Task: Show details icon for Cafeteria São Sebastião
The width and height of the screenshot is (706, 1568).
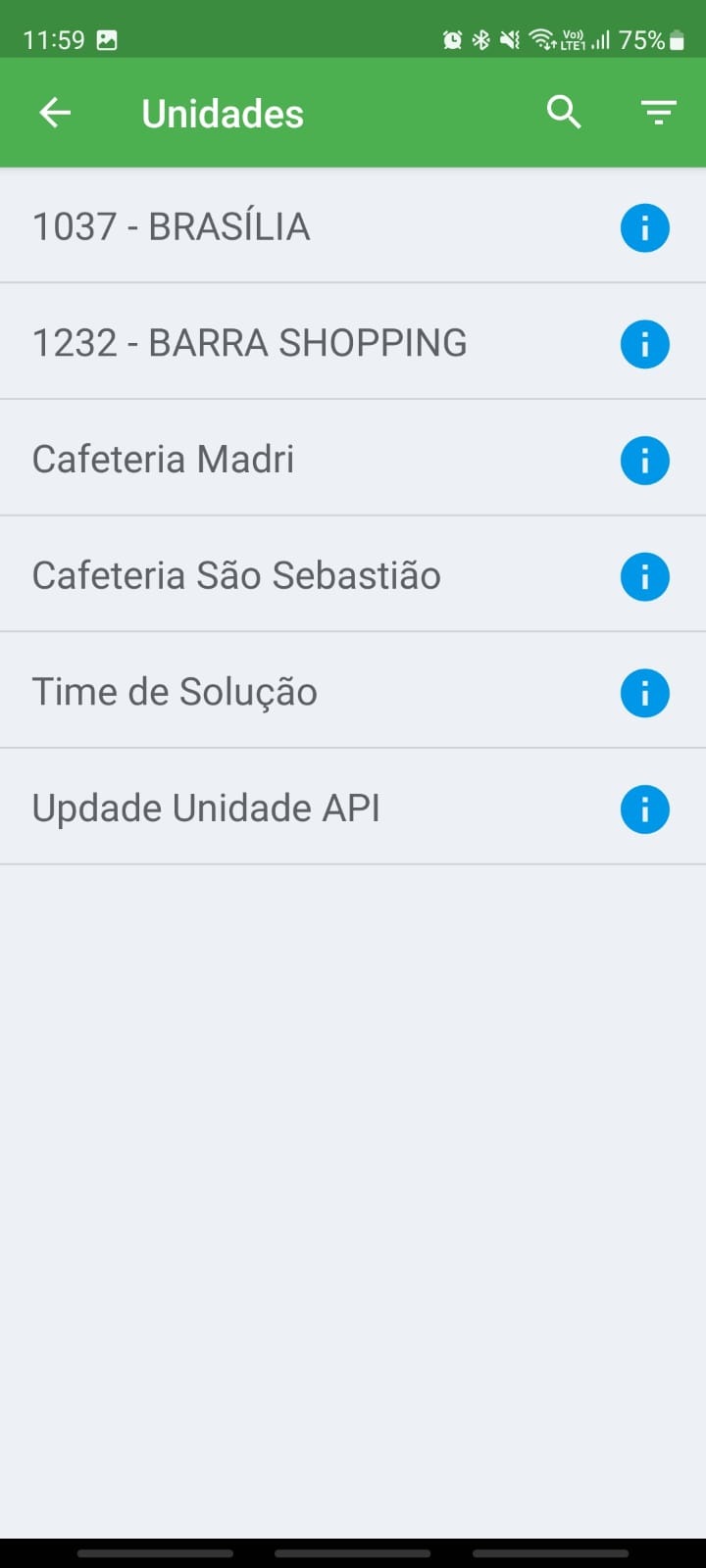Action: [x=644, y=577]
